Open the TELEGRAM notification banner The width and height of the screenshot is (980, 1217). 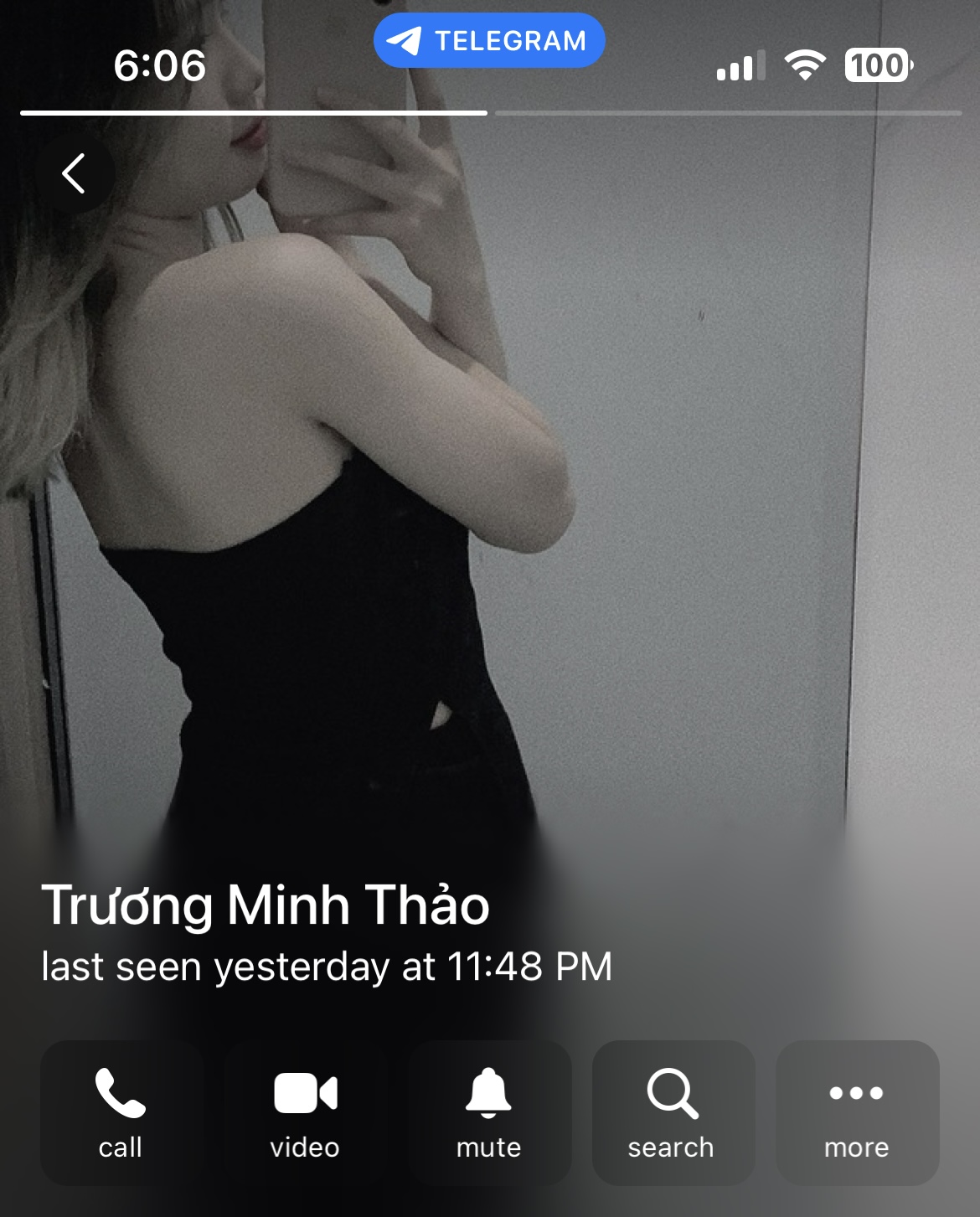click(490, 39)
